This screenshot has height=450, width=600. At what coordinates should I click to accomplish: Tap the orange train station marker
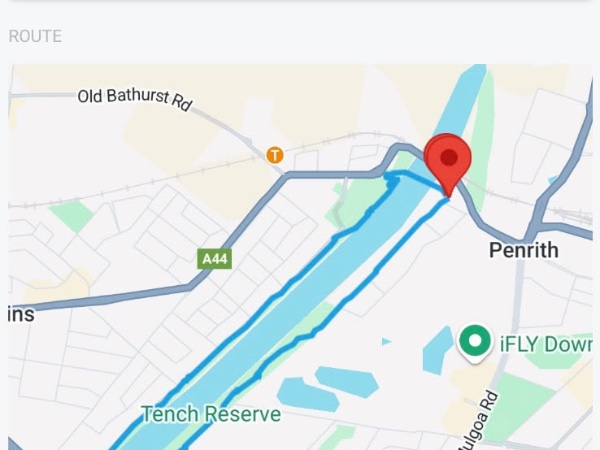pos(274,155)
